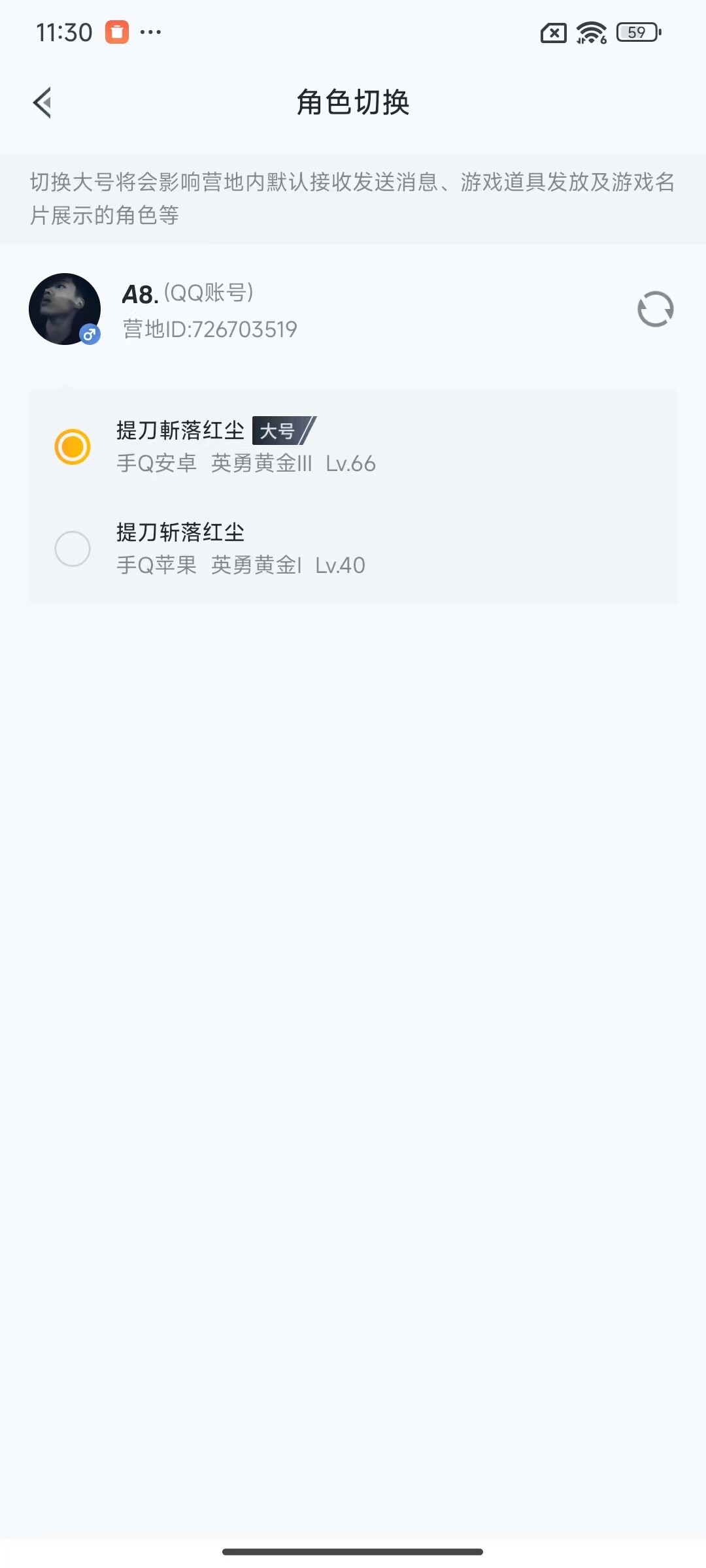Expand the role card container
706x1568 pixels.
click(x=353, y=495)
